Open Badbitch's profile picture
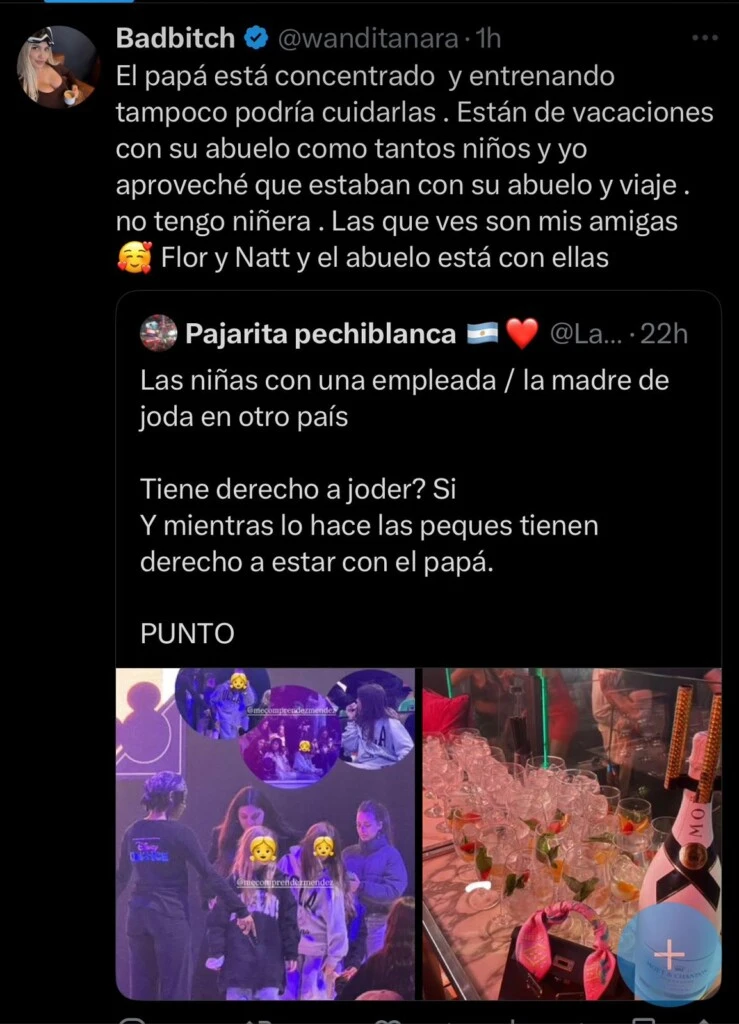The width and height of the screenshot is (739, 1024). (x=57, y=66)
